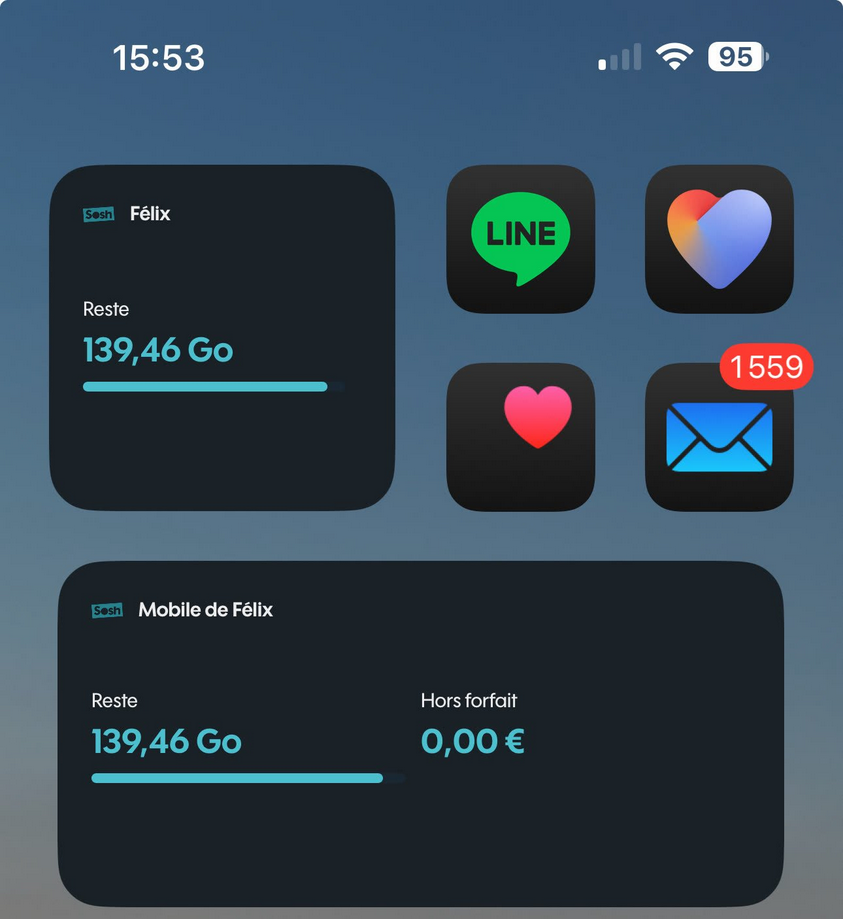Open the Mobile de Félix widget
The width and height of the screenshot is (843, 919).
[x=420, y=733]
